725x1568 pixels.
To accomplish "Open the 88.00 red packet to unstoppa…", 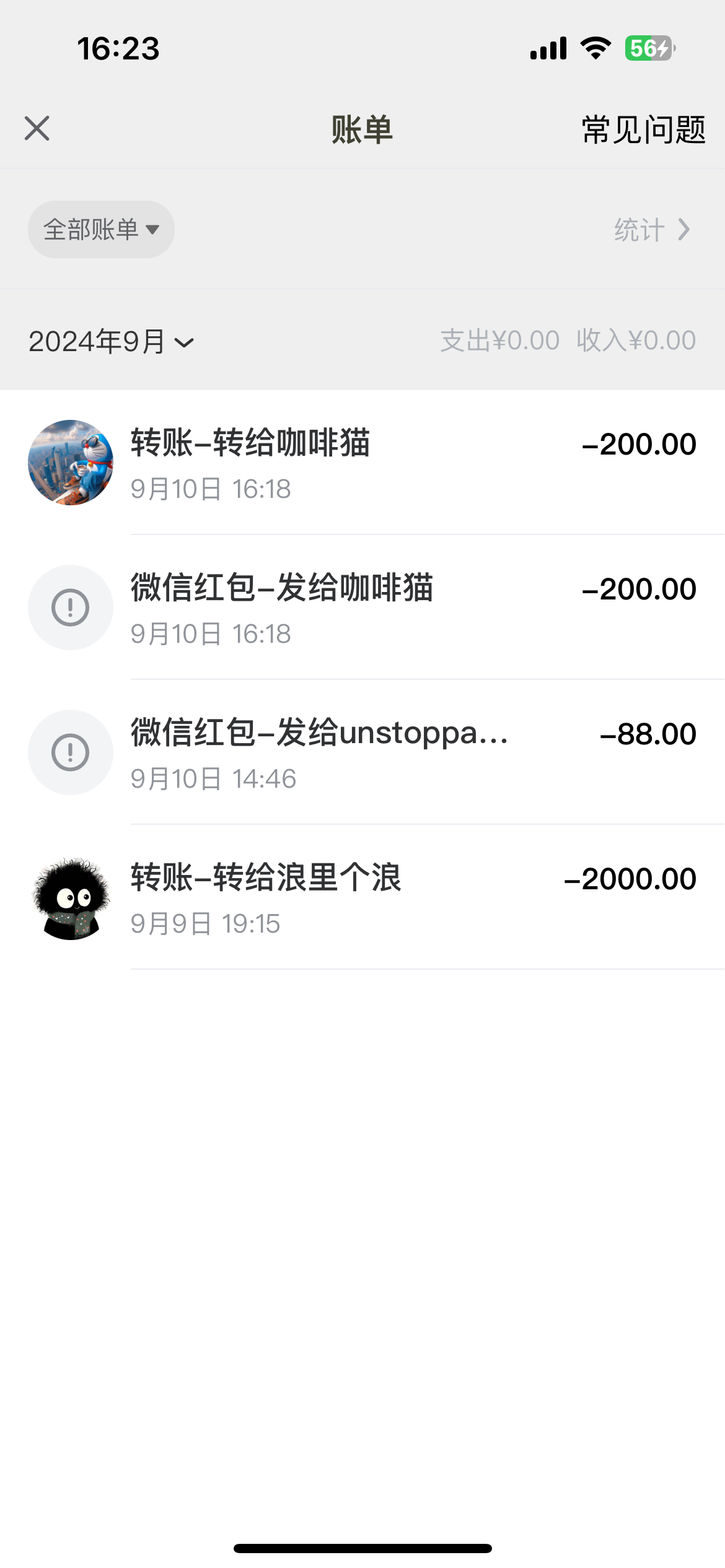I will tap(362, 752).
